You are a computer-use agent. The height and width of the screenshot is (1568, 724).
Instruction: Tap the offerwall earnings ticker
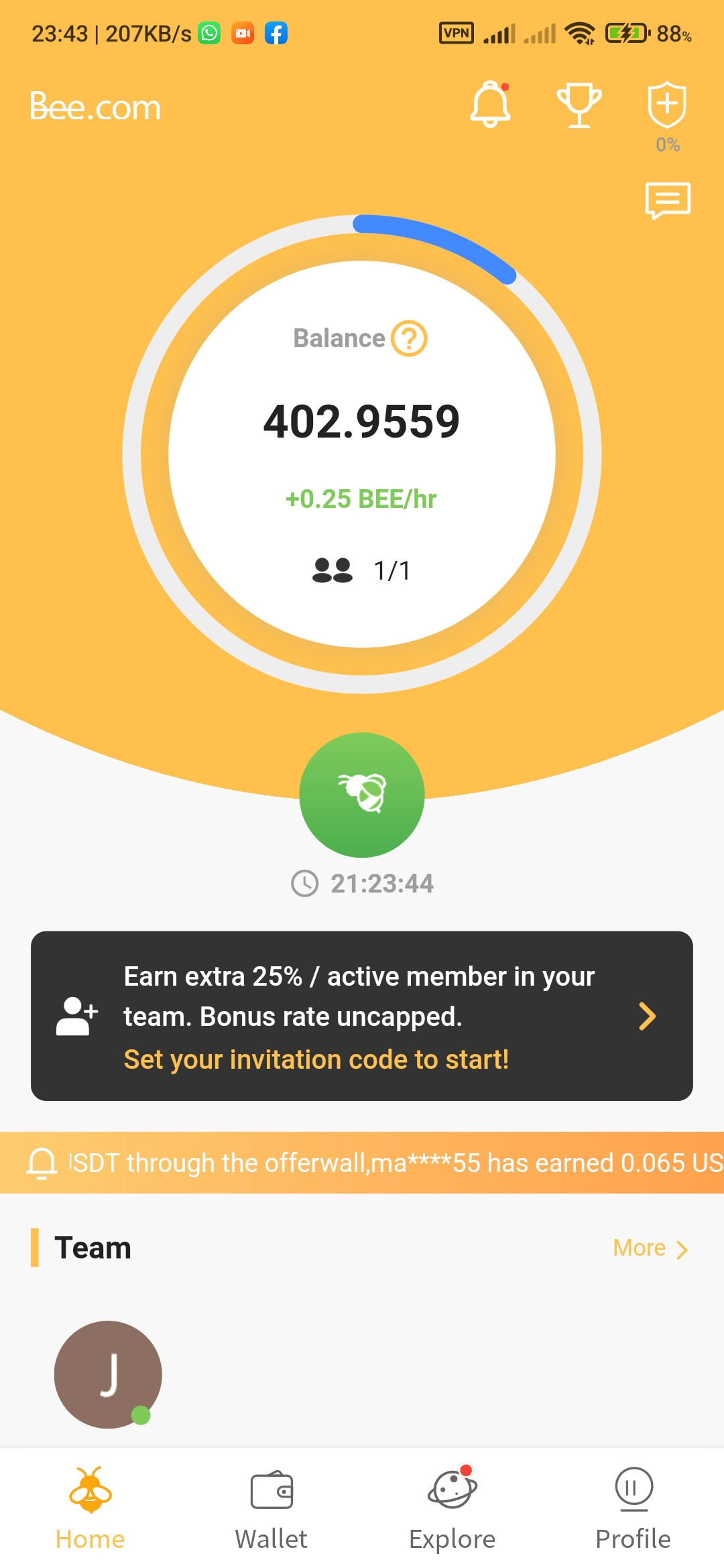click(x=362, y=1163)
